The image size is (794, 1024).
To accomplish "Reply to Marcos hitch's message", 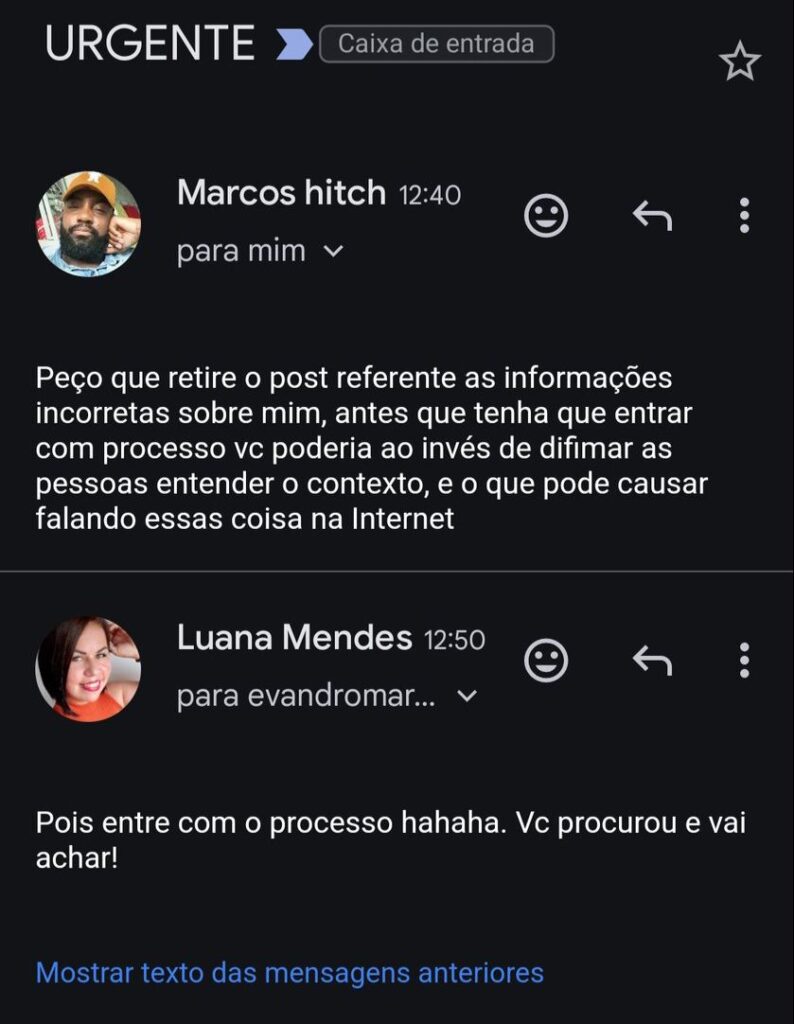I will [652, 215].
